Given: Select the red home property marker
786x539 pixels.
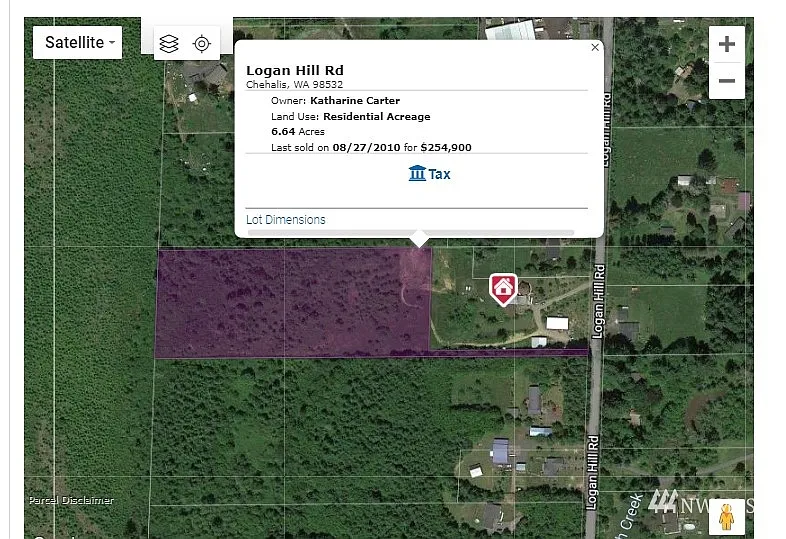Looking at the screenshot, I should tap(502, 289).
